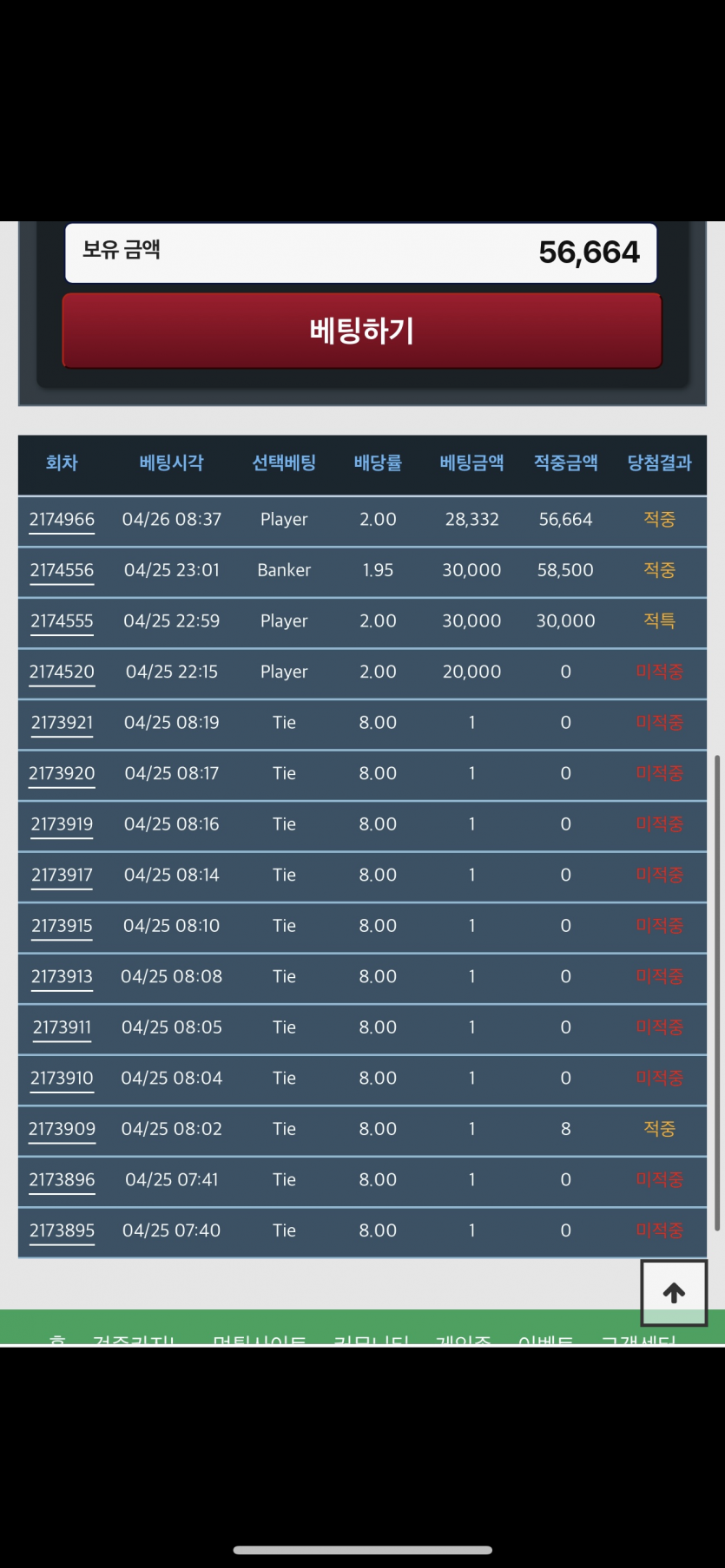Open round 2174556 link
The height and width of the screenshot is (1568, 725).
[62, 570]
